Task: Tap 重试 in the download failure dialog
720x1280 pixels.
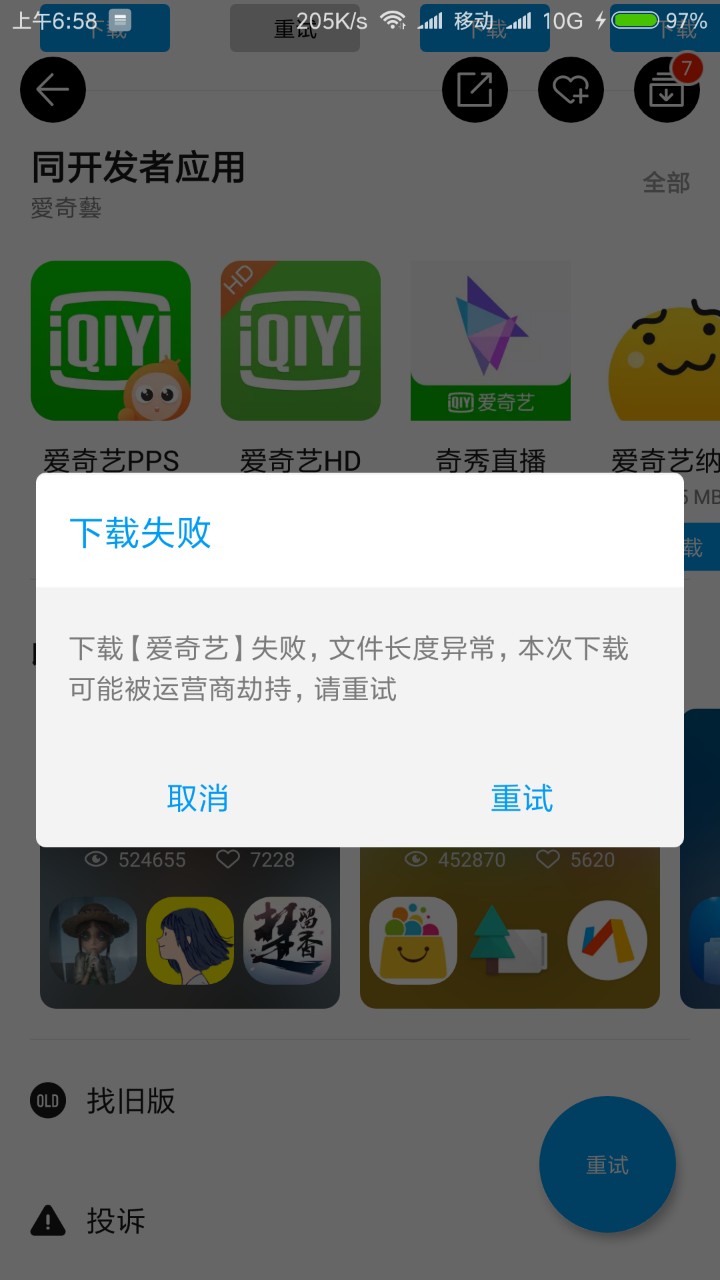Action: pos(521,798)
